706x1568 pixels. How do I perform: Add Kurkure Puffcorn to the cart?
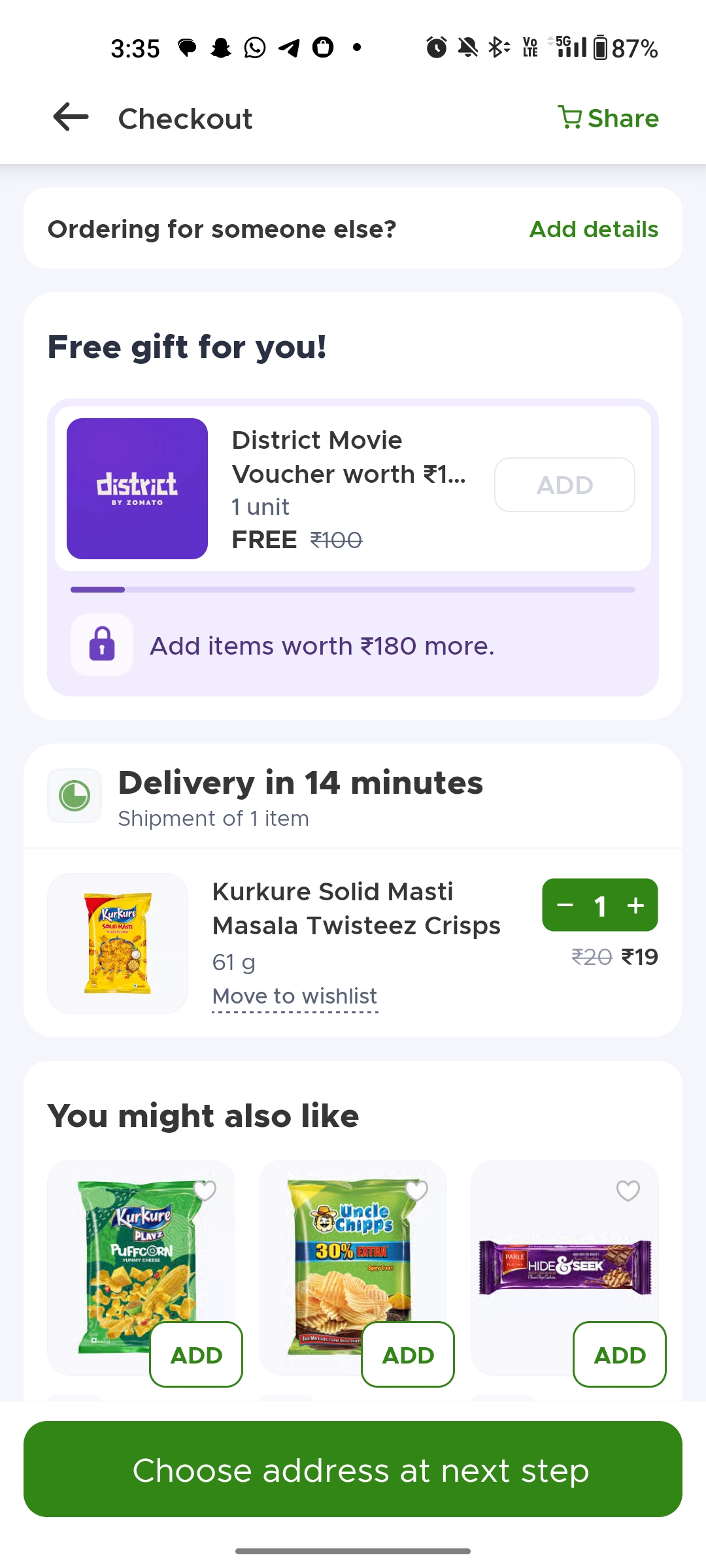pos(196,1355)
